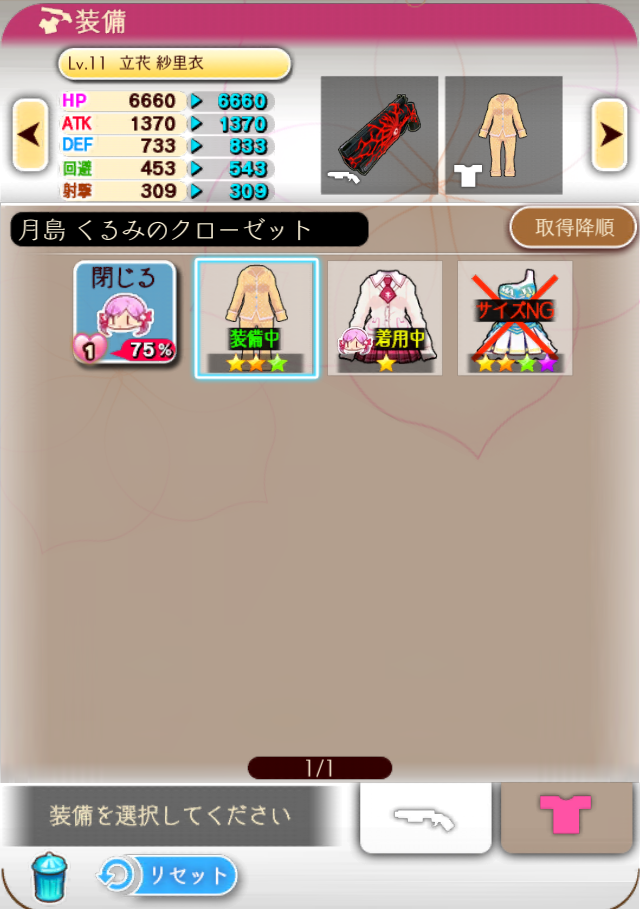
Task: Go to the previous character with left arrow
Action: 30,135
